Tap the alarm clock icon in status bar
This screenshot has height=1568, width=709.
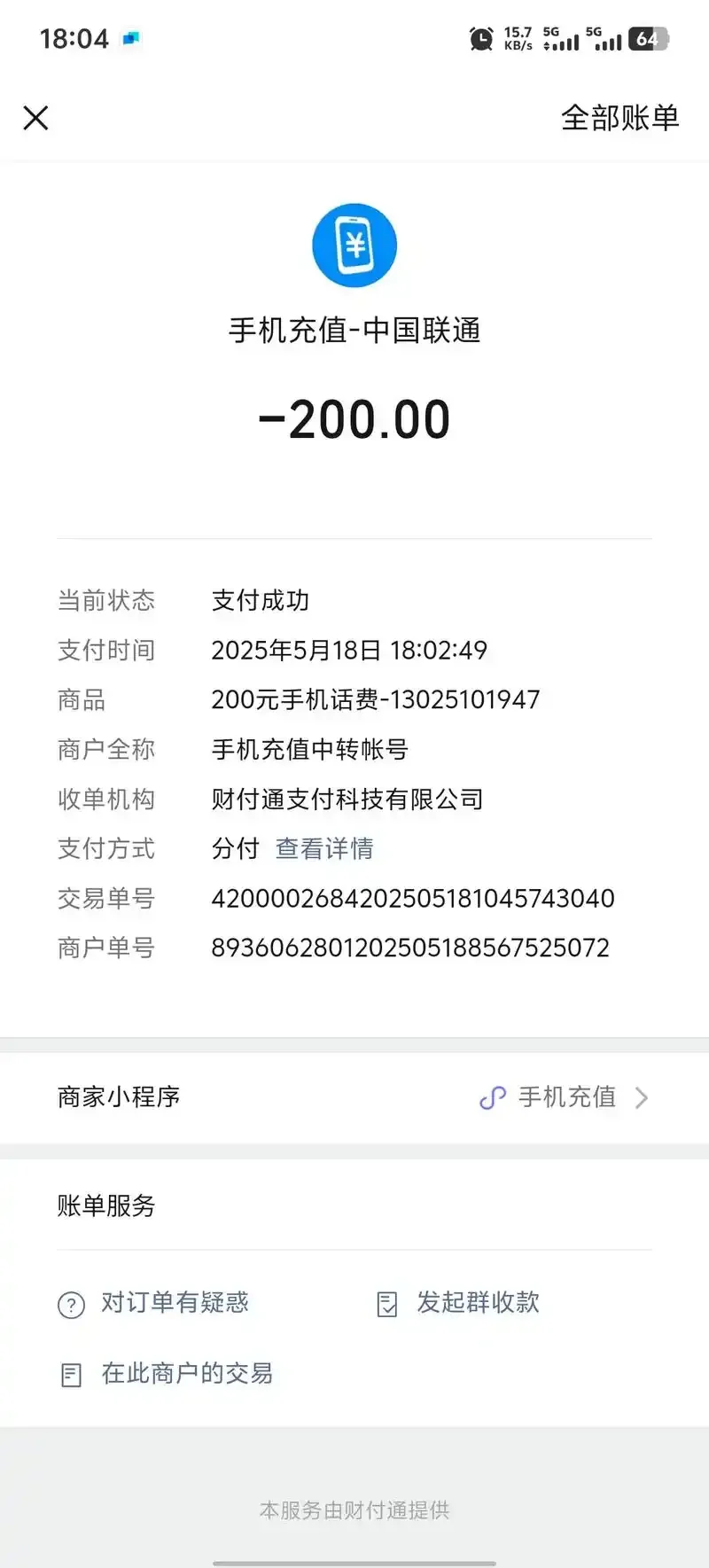tap(480, 39)
